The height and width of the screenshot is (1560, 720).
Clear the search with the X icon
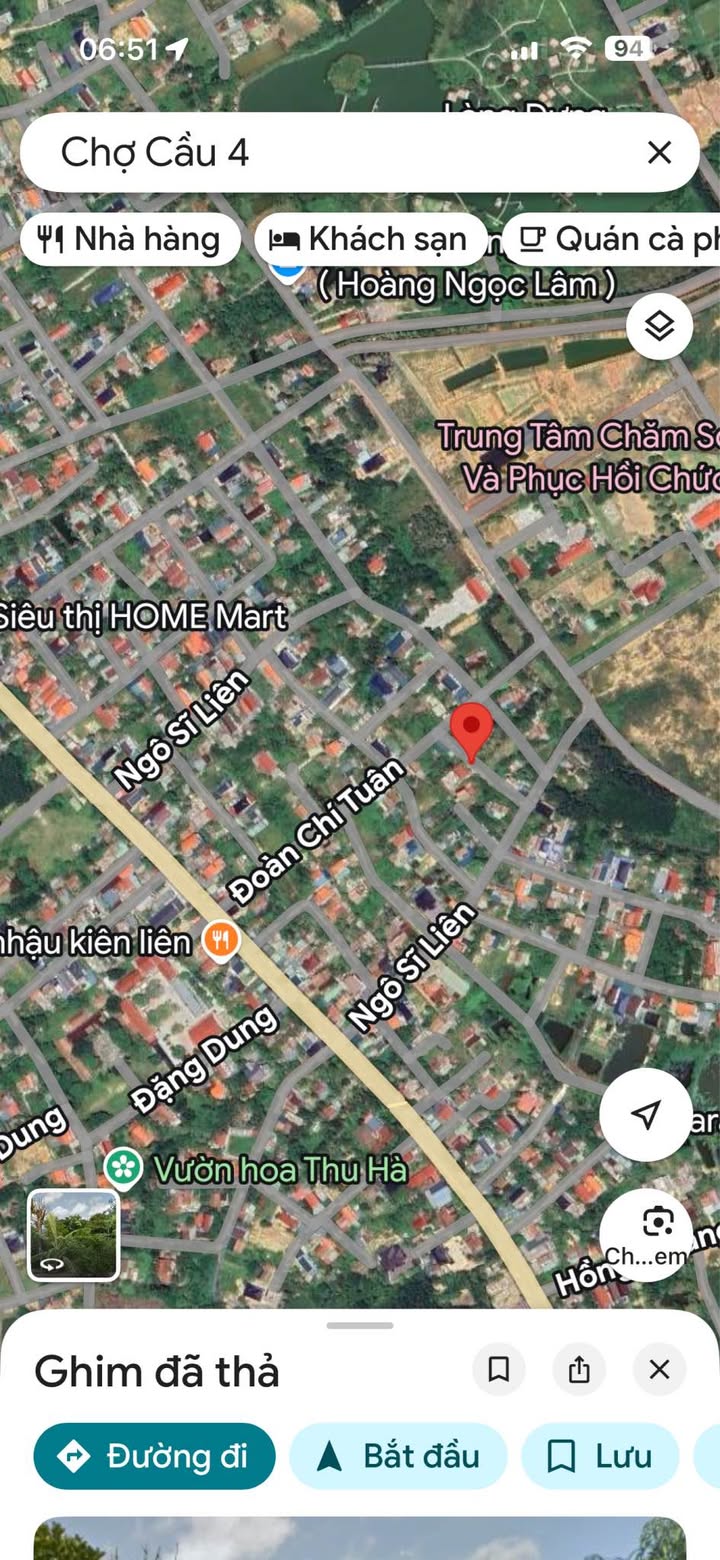click(x=659, y=152)
